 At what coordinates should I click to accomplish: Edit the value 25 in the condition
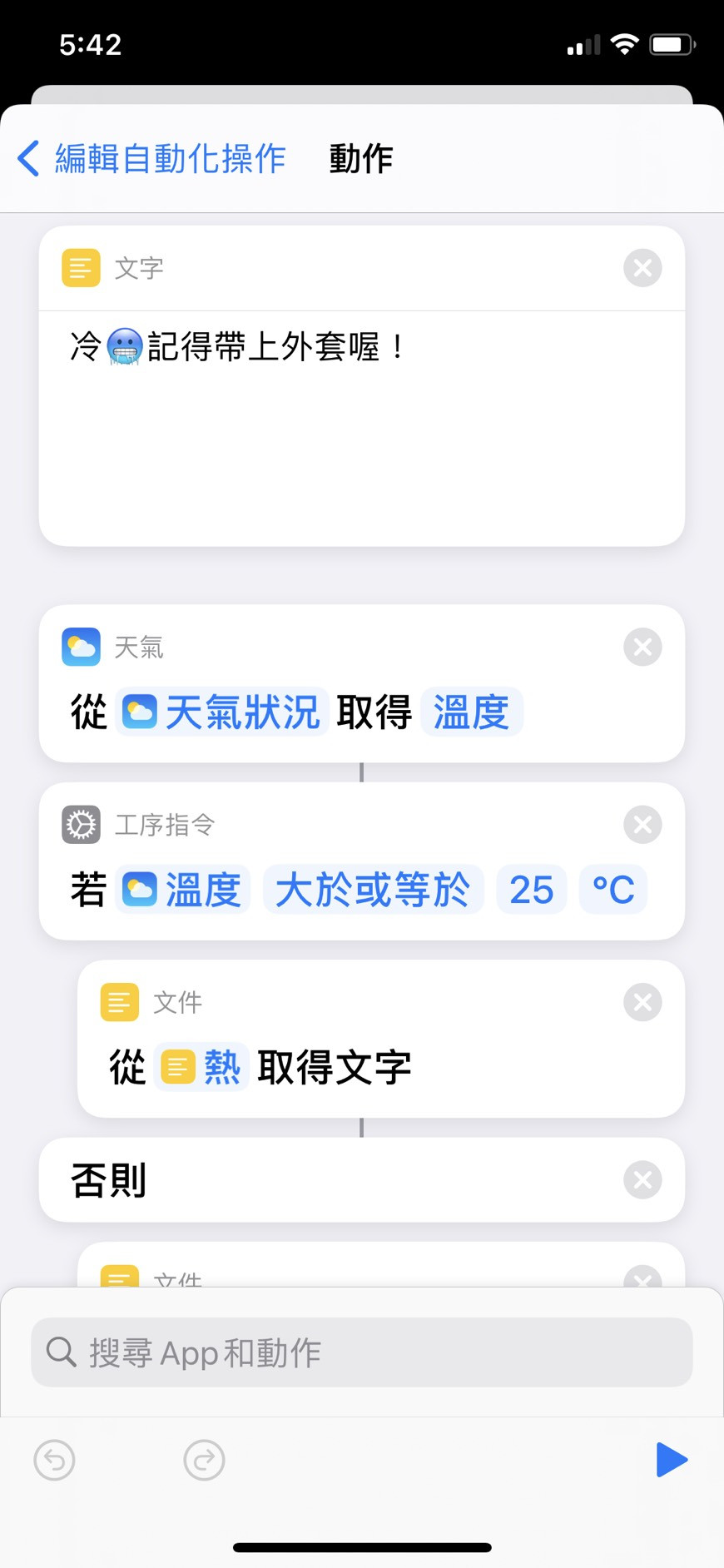click(531, 890)
